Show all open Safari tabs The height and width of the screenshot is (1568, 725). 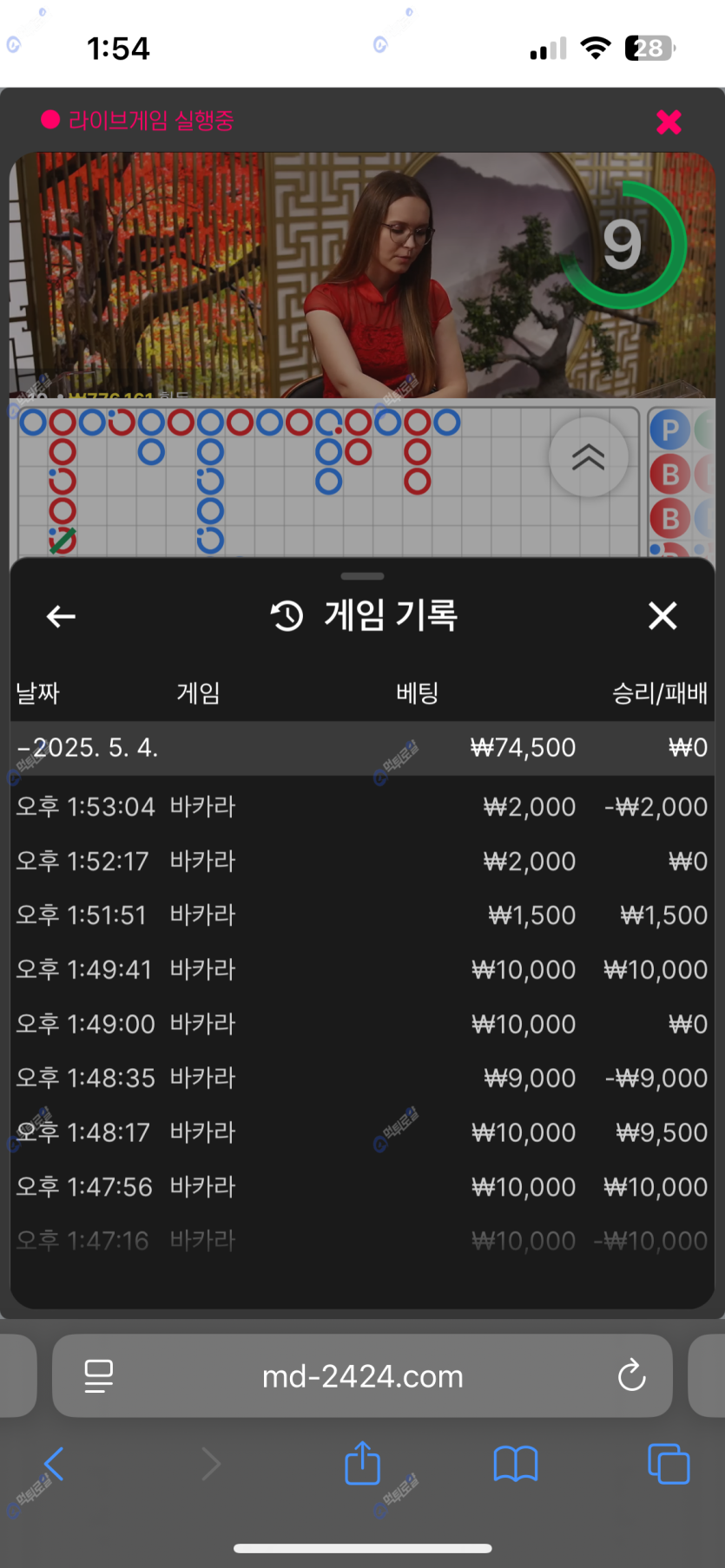click(x=669, y=1465)
